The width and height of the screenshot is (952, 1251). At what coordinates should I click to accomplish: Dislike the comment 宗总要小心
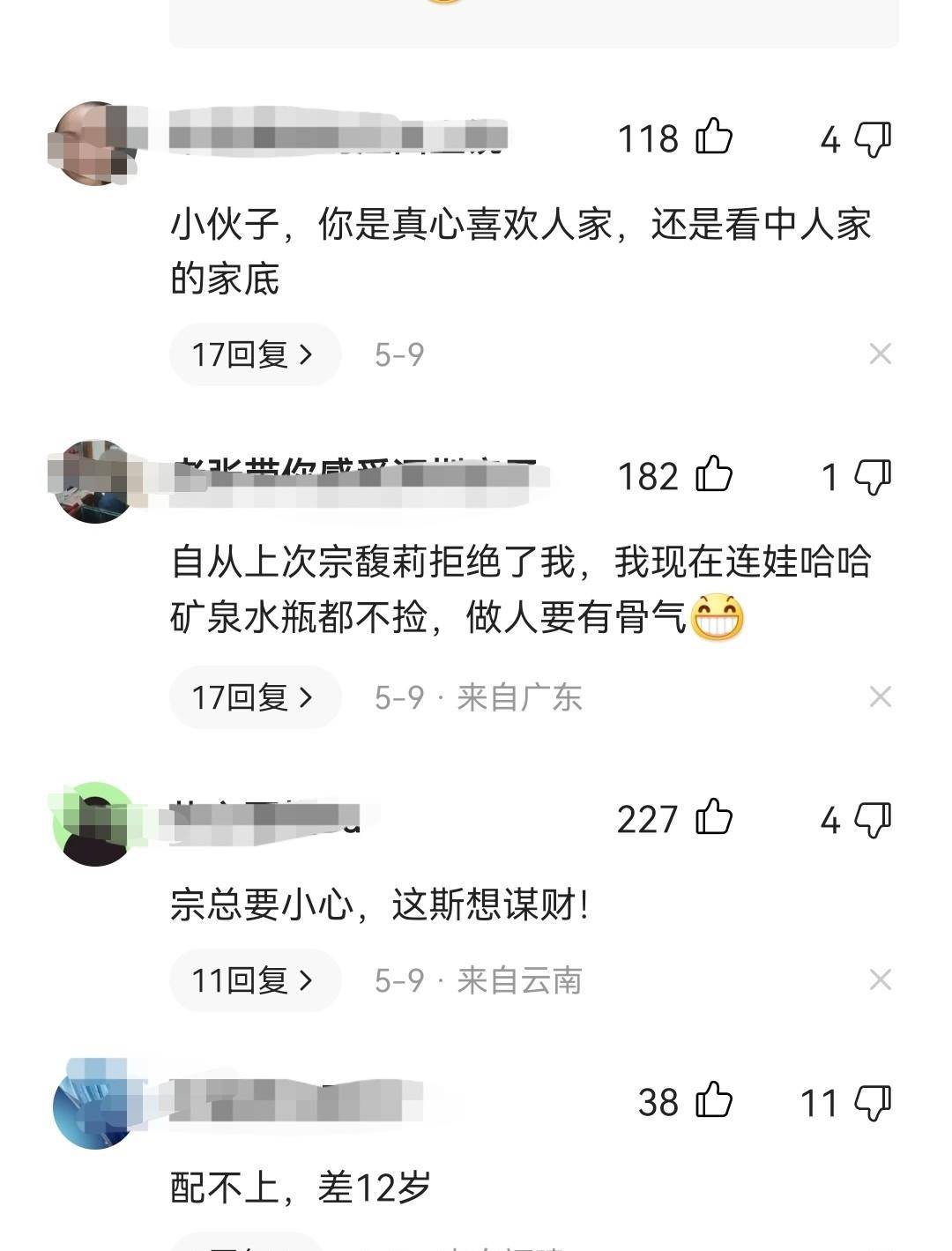pyautogui.click(x=874, y=820)
